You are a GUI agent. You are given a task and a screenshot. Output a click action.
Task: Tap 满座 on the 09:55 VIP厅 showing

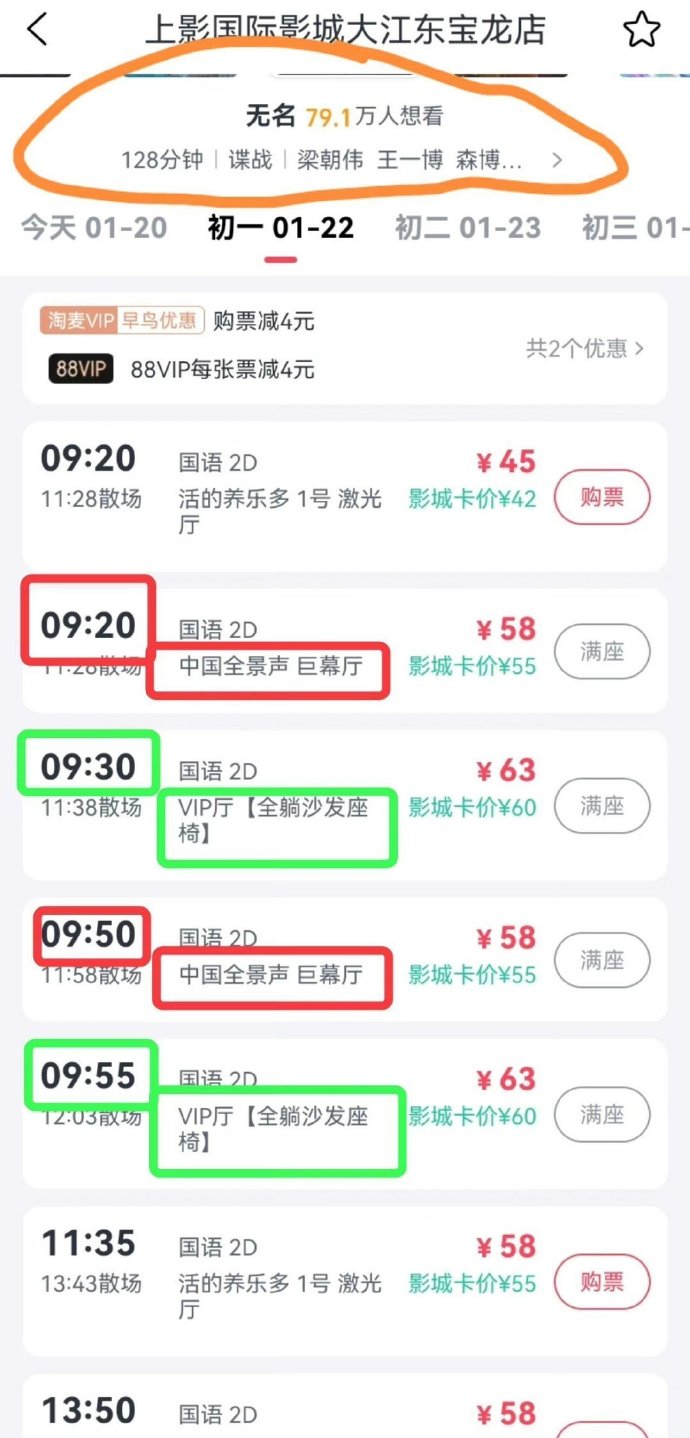coord(602,1114)
